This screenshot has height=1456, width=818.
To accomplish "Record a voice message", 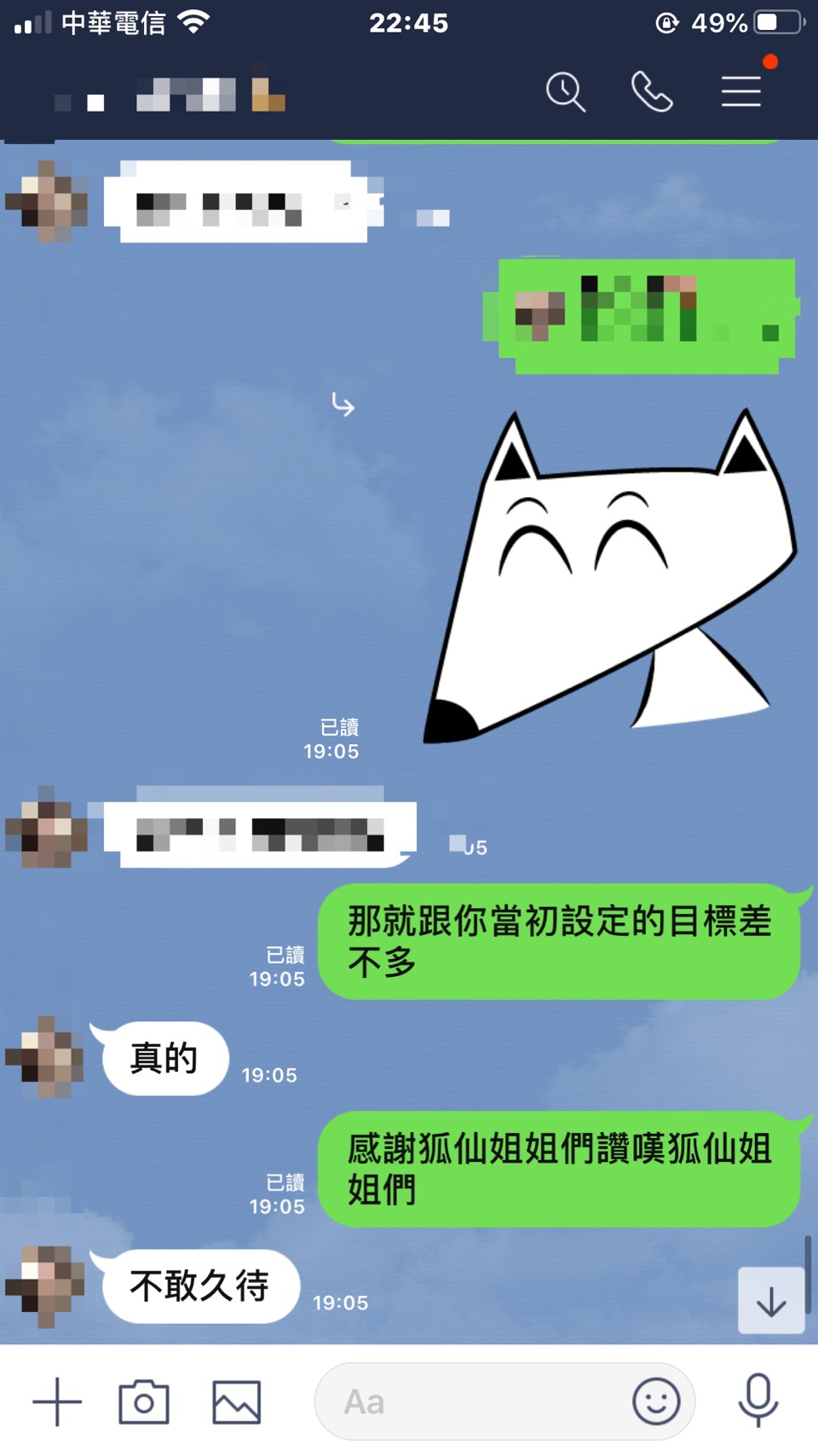I will coord(758,1400).
